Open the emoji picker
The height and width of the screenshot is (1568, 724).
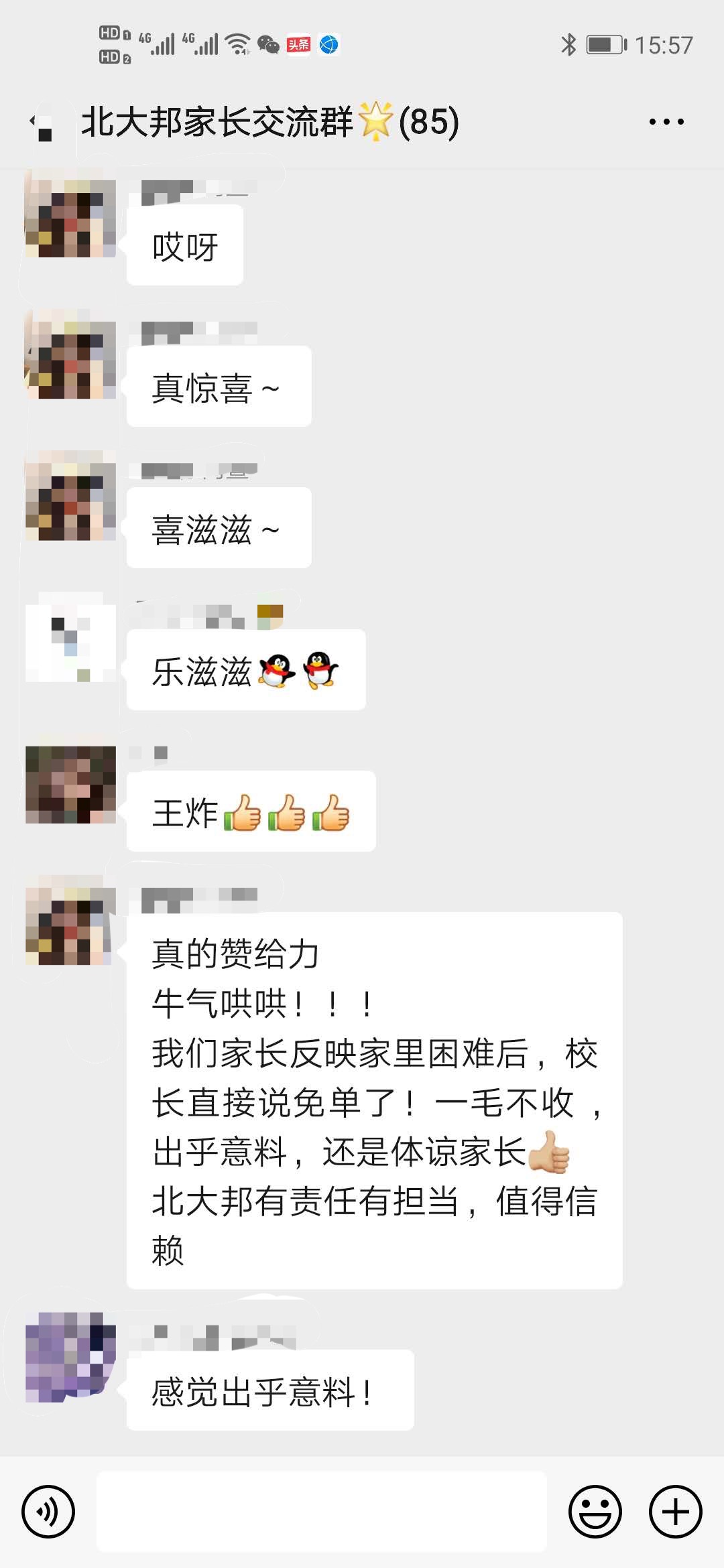[595, 1512]
